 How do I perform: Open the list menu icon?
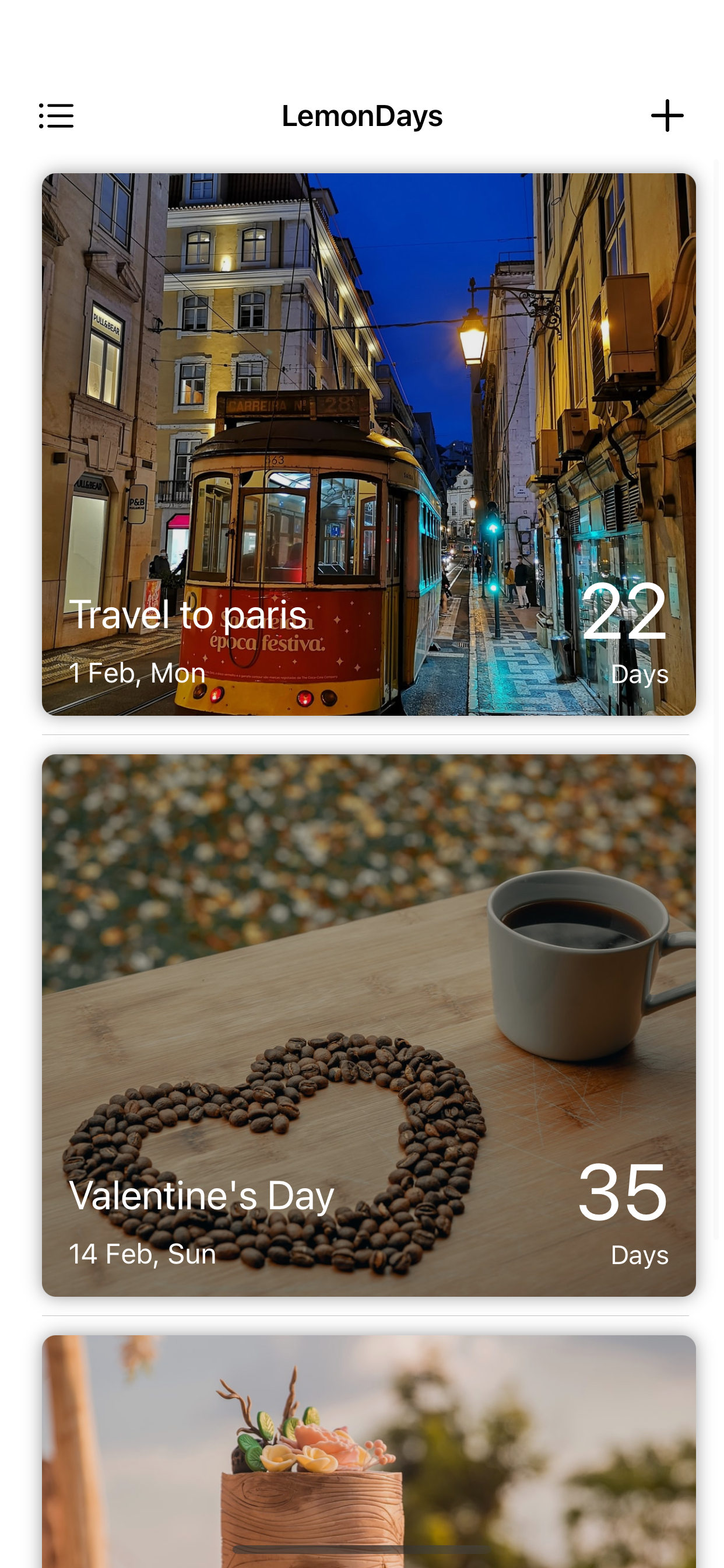click(57, 116)
